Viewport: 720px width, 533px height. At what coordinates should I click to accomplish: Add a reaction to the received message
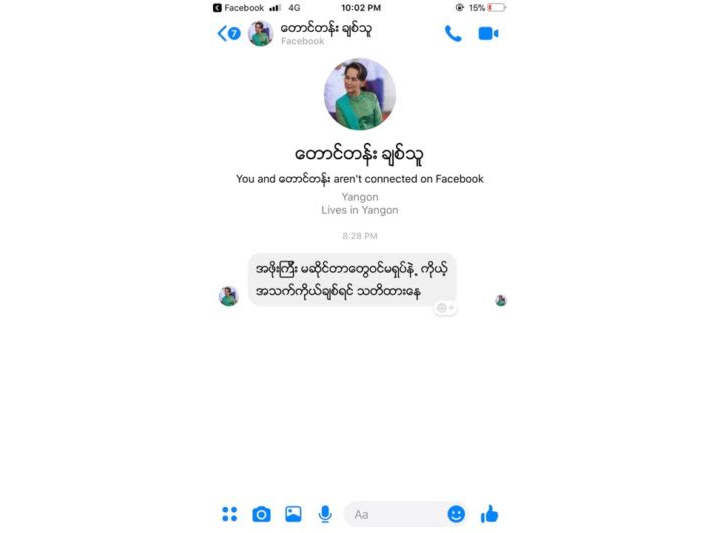point(445,308)
